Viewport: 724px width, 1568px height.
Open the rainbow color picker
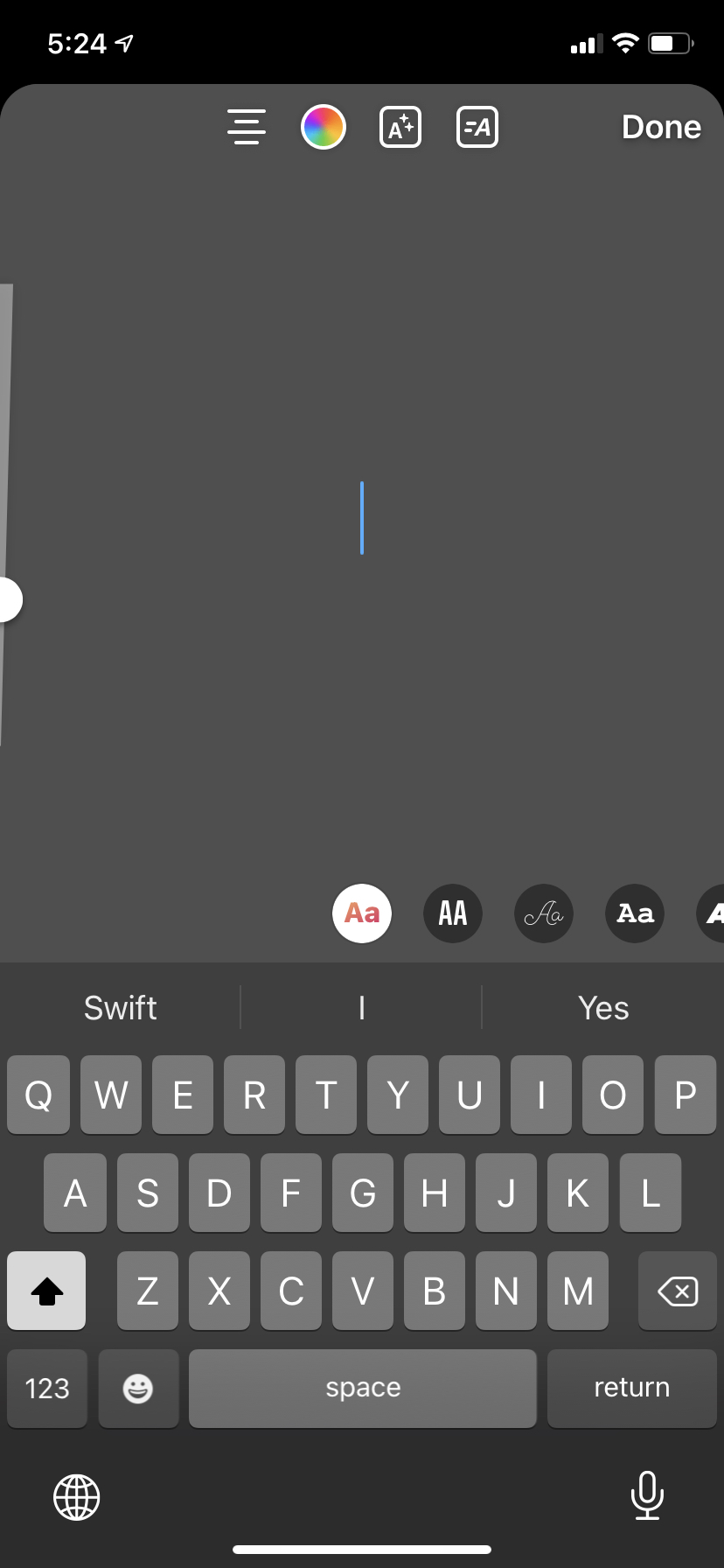(324, 127)
